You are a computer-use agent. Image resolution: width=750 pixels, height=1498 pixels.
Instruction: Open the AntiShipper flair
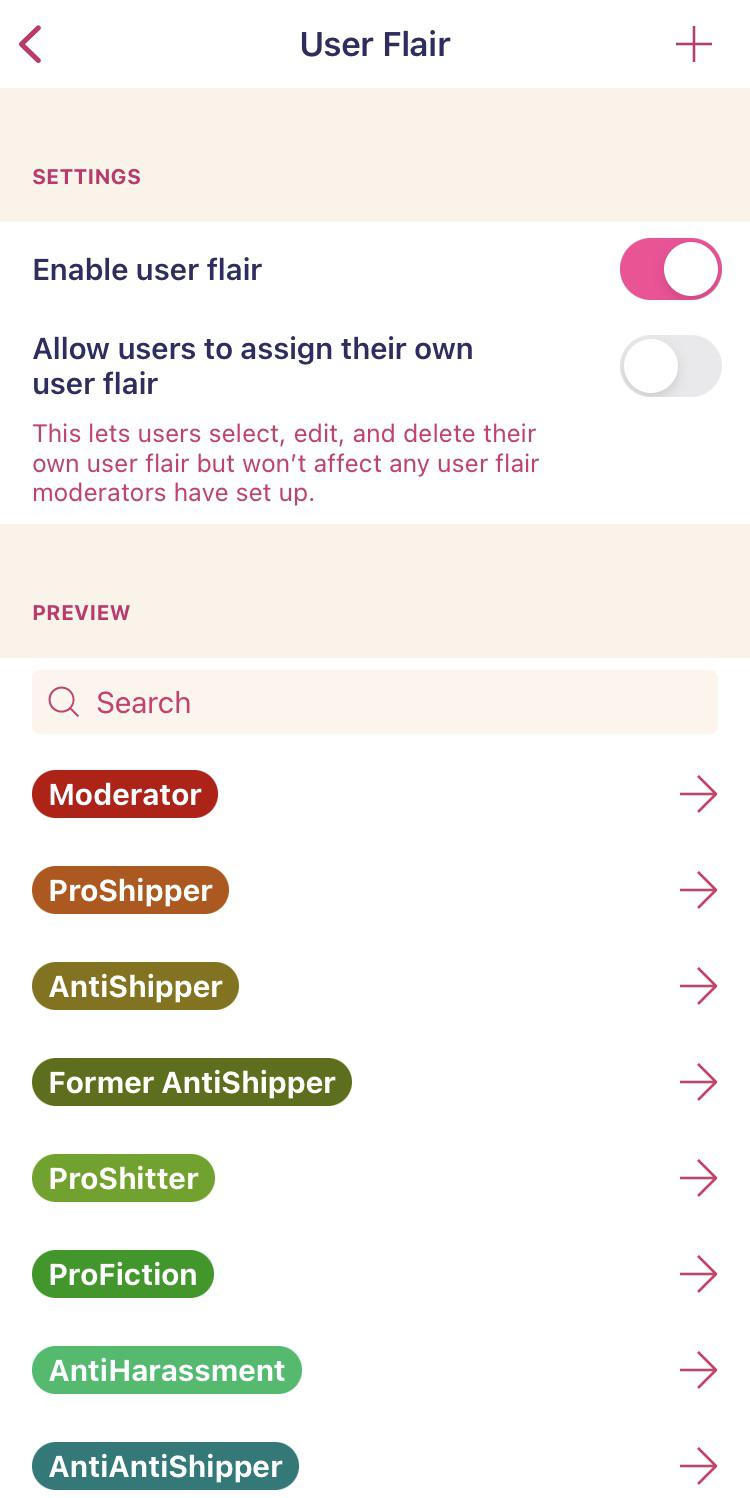698,987
